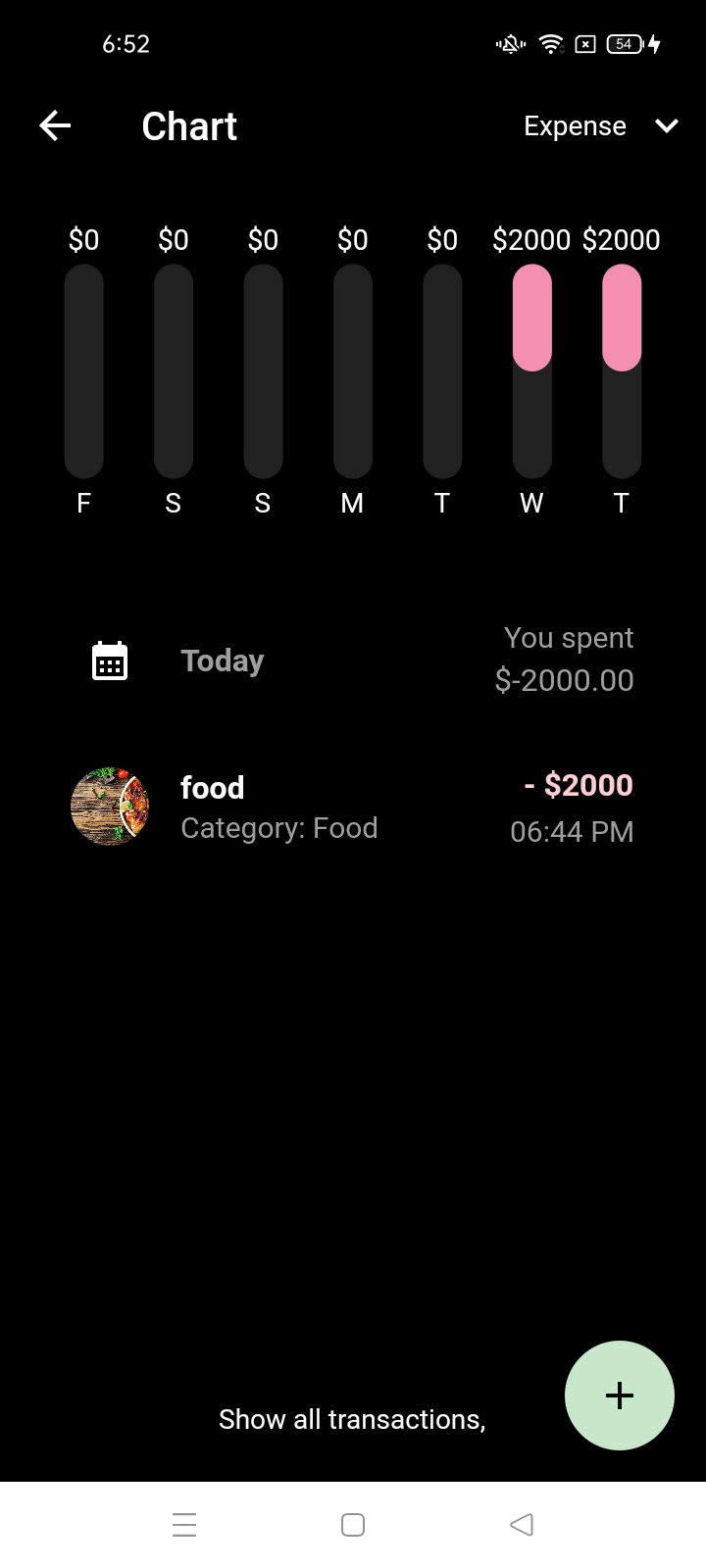
Task: Open the Expense dropdown
Action: tap(575, 125)
